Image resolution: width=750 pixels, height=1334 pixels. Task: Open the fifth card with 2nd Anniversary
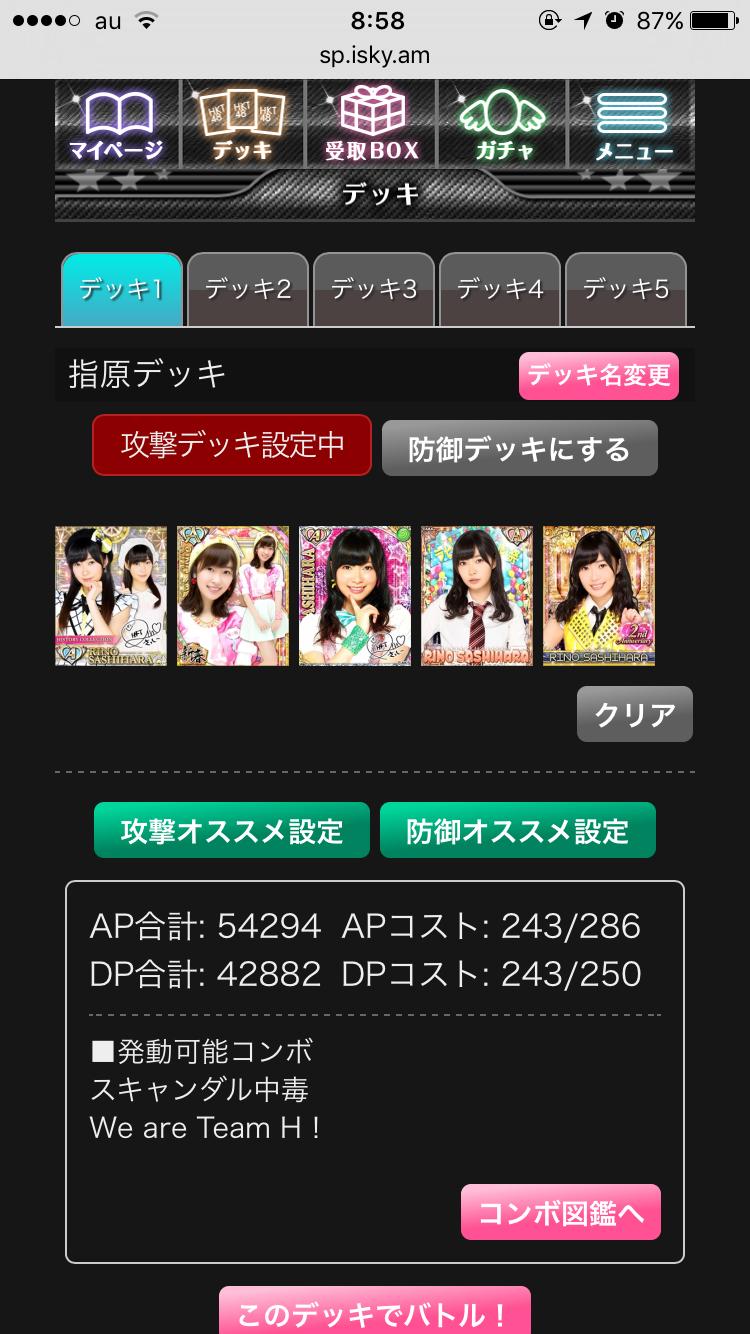[x=599, y=596]
